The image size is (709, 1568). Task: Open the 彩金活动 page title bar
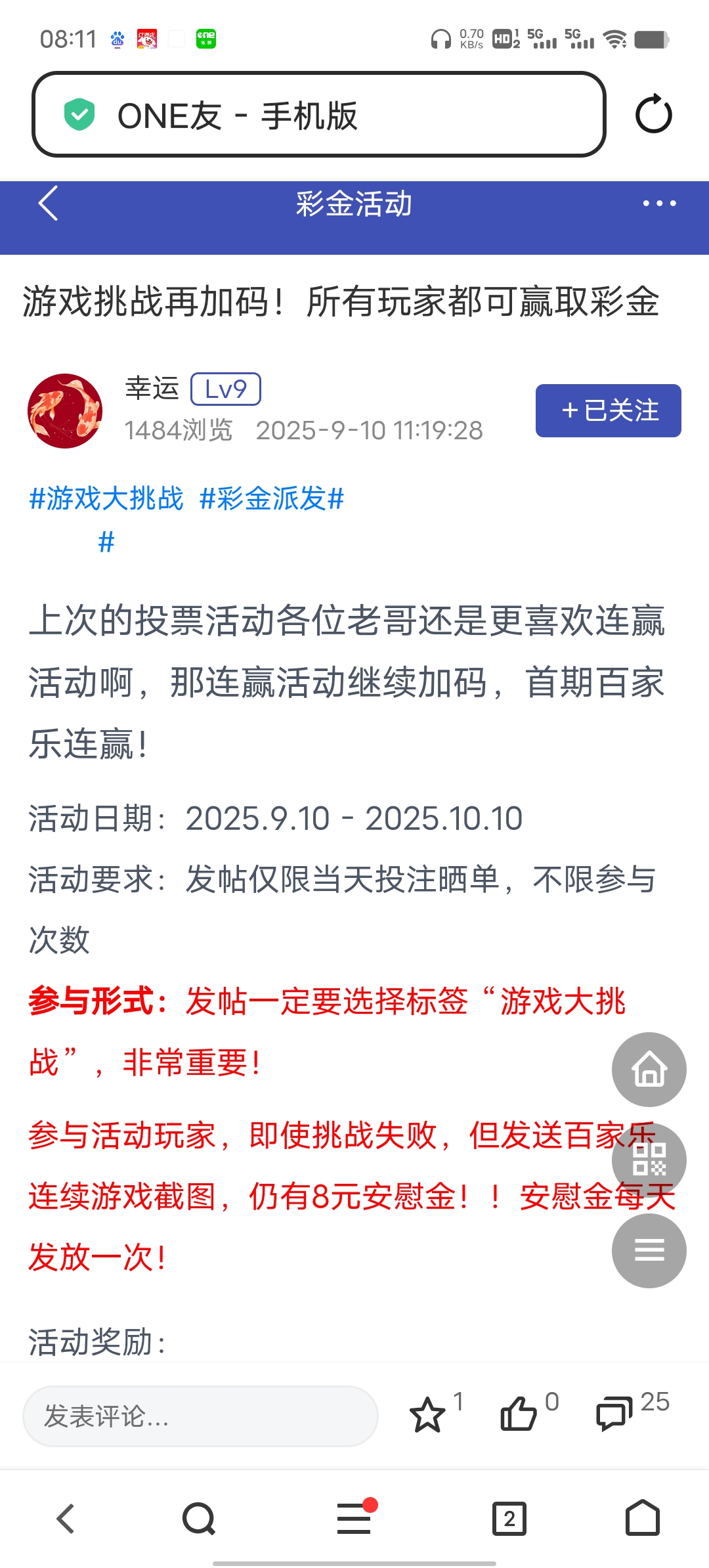coord(354,205)
